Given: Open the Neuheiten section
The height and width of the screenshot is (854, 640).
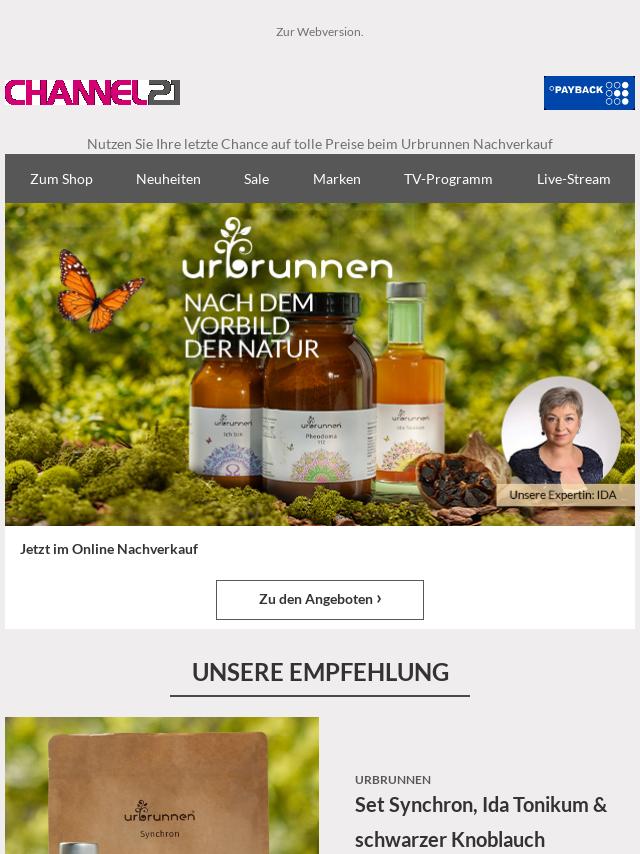Looking at the screenshot, I should [168, 179].
